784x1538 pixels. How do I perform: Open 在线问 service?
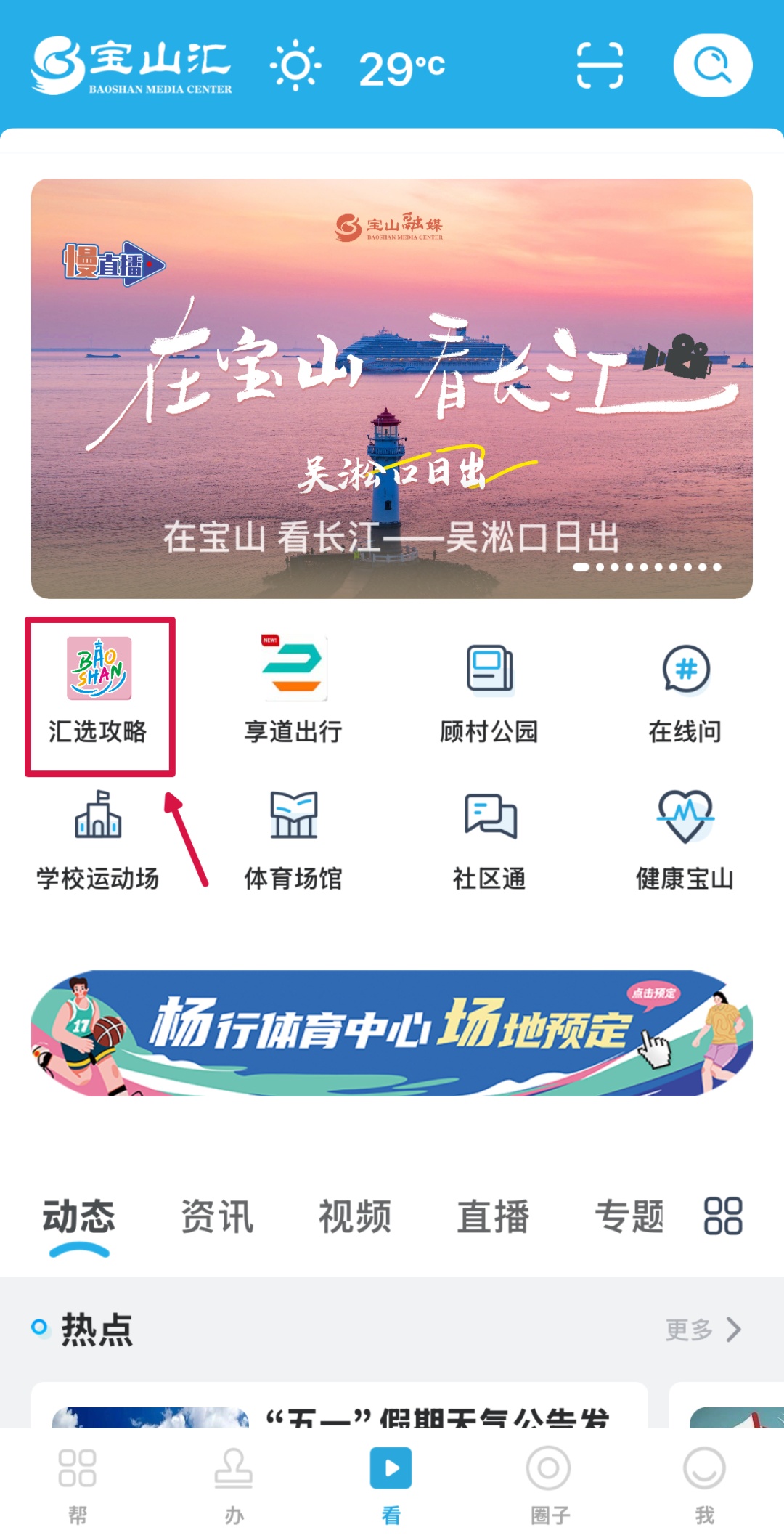tap(685, 691)
